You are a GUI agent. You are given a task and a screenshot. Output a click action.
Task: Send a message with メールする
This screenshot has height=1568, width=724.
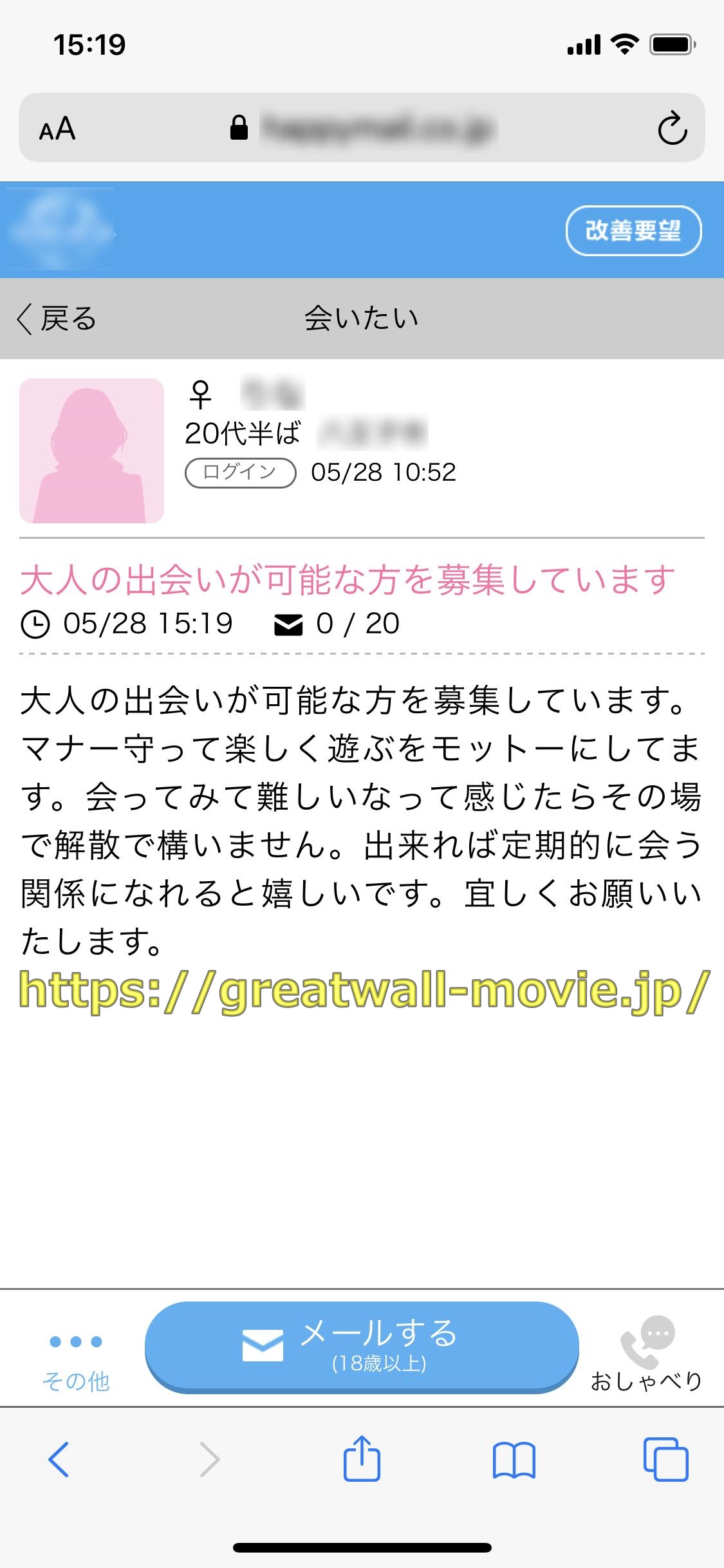[x=362, y=1347]
